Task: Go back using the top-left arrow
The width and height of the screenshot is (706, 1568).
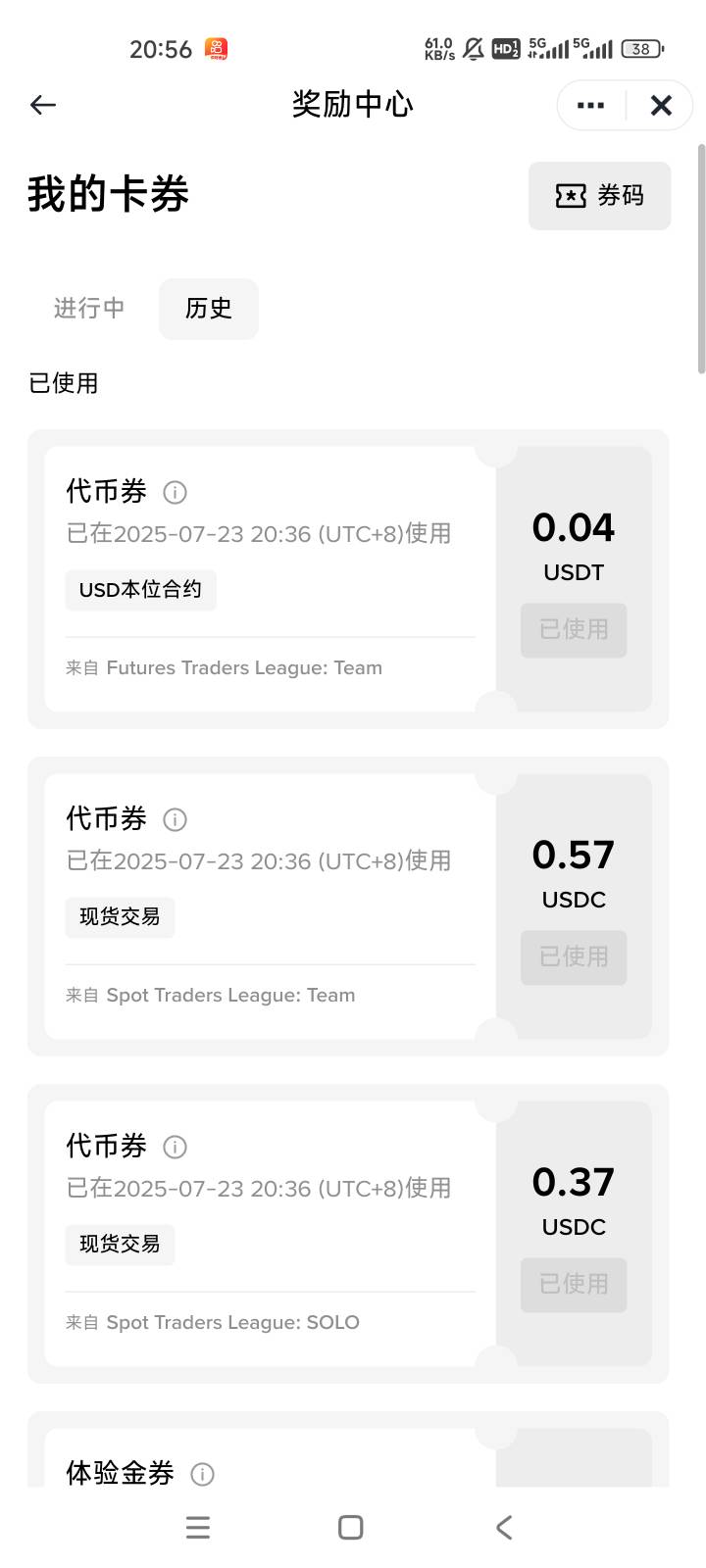Action: point(43,105)
